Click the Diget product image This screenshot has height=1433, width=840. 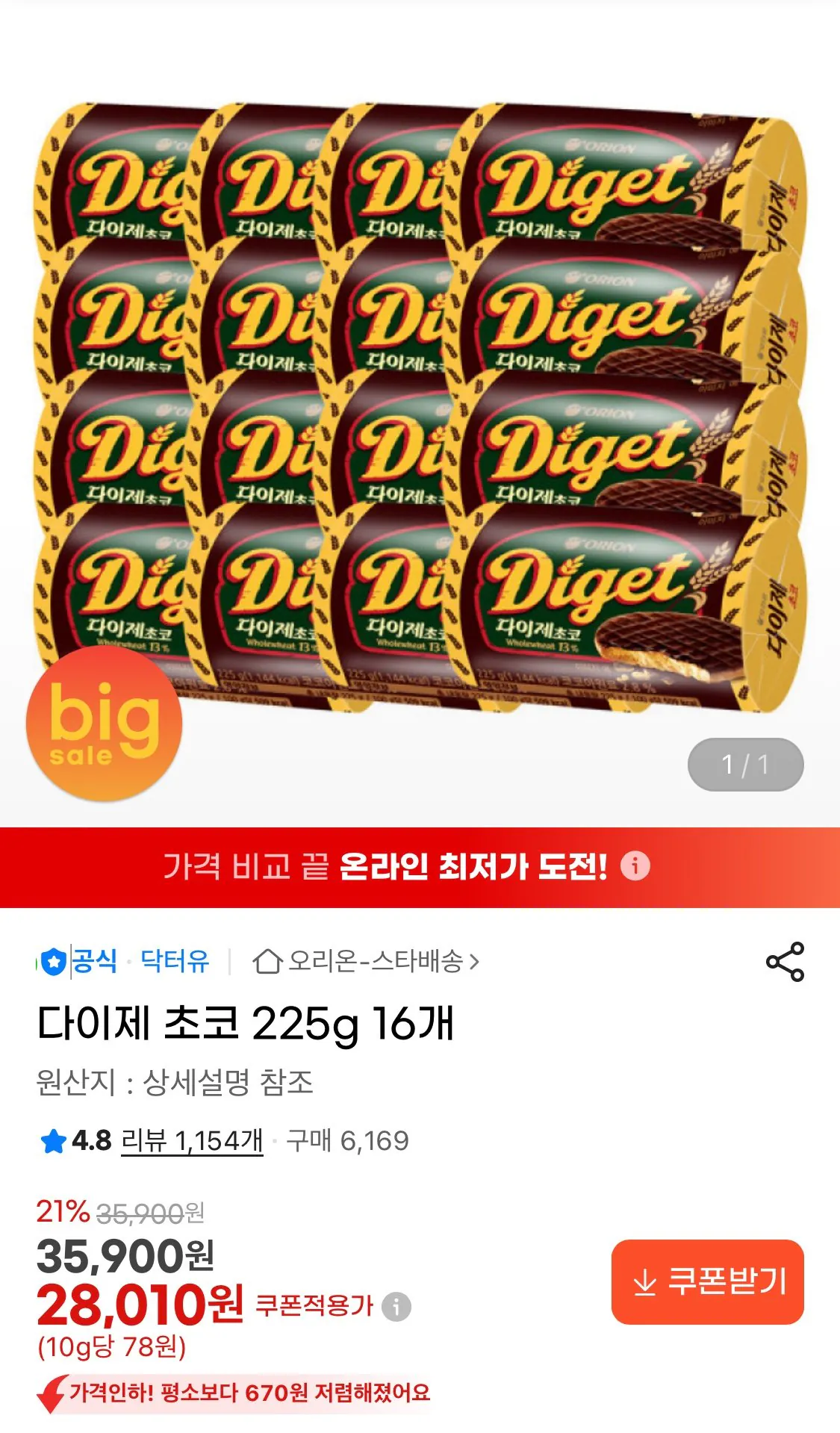coord(418,388)
